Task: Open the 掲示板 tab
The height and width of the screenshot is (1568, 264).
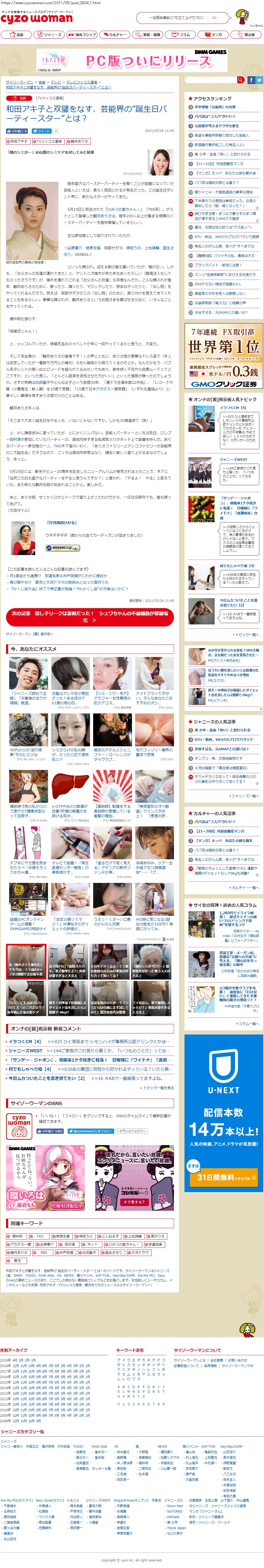Action: [247, 35]
